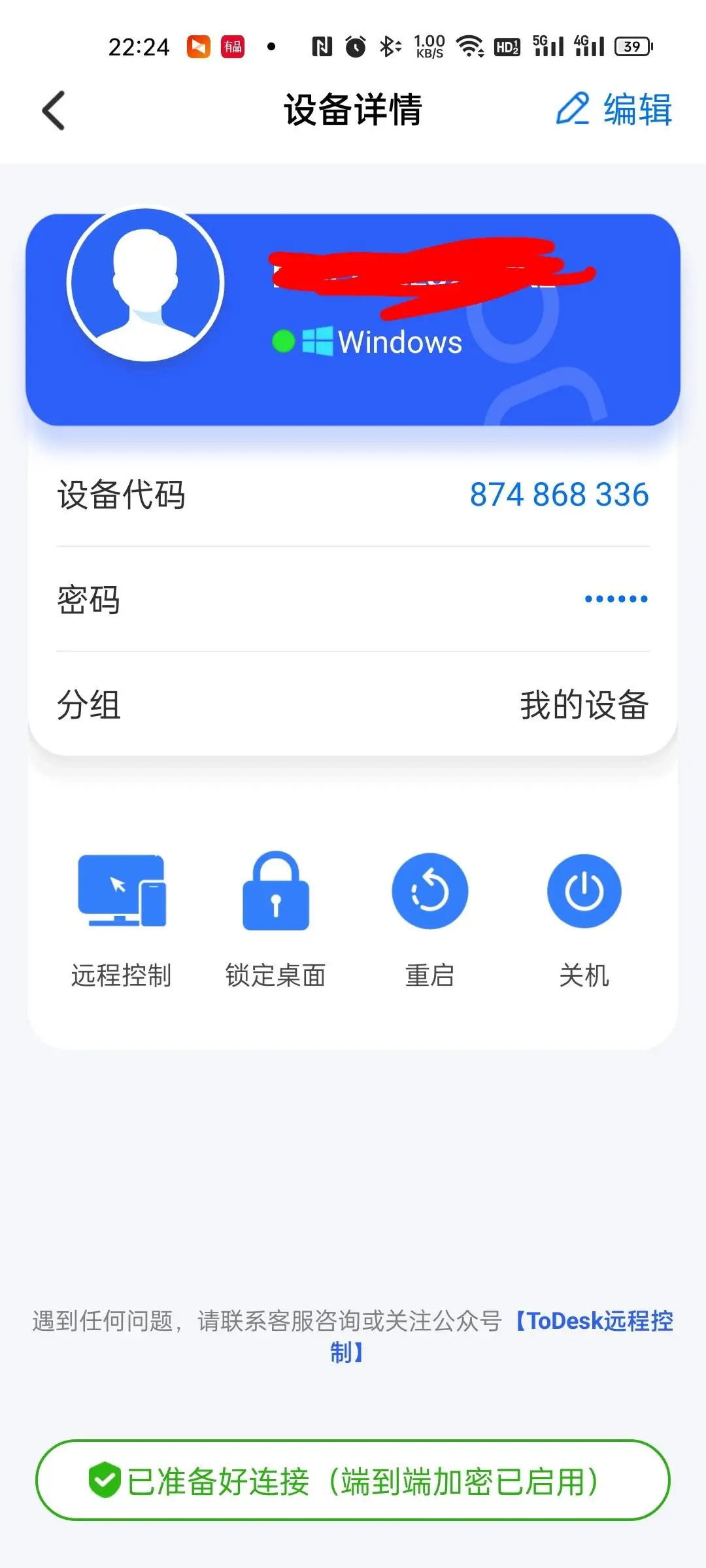The width and height of the screenshot is (706, 1568).
Task: Tap the Wi-Fi icon in the status bar
Action: click(472, 46)
